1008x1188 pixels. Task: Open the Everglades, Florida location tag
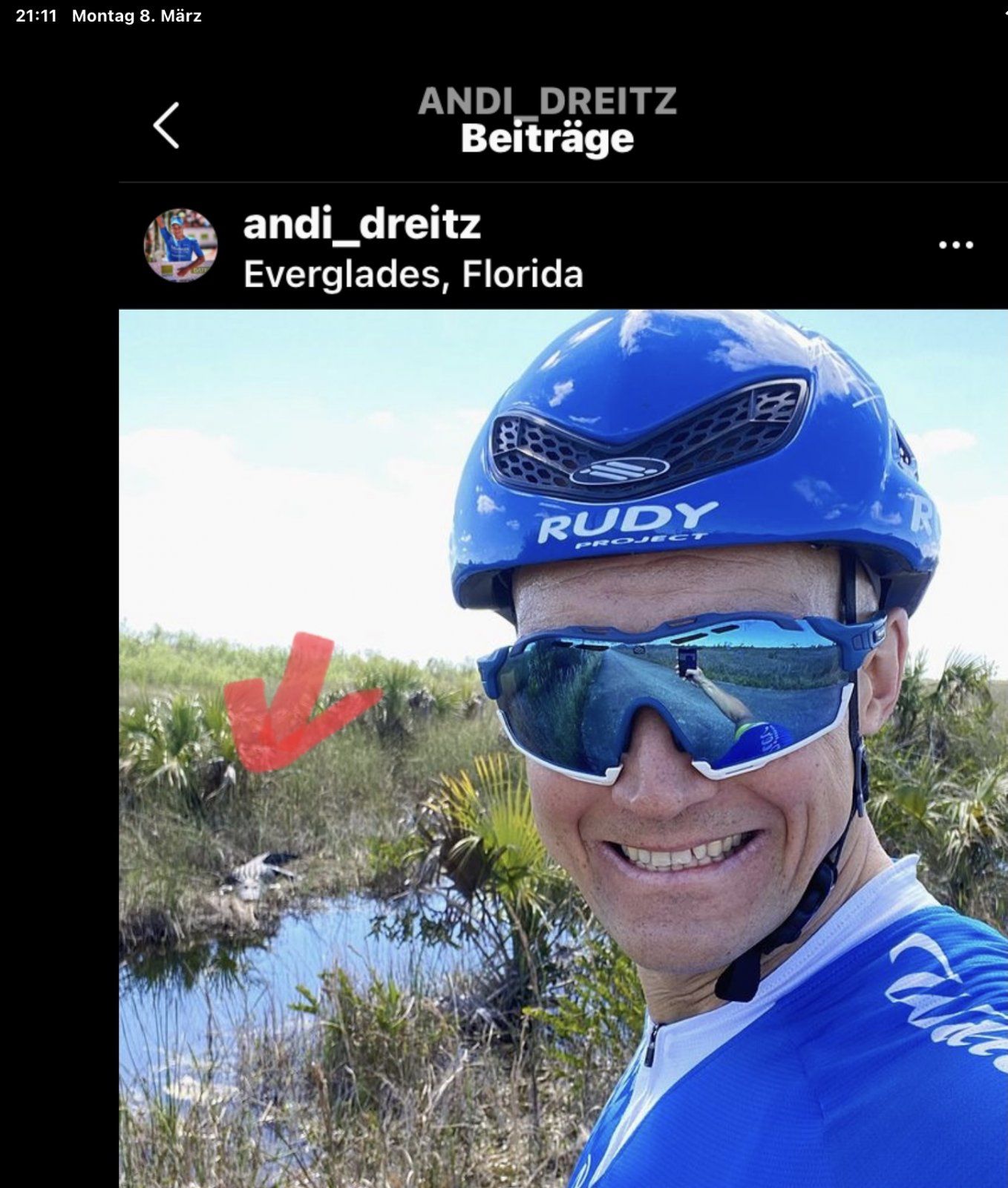pos(413,274)
